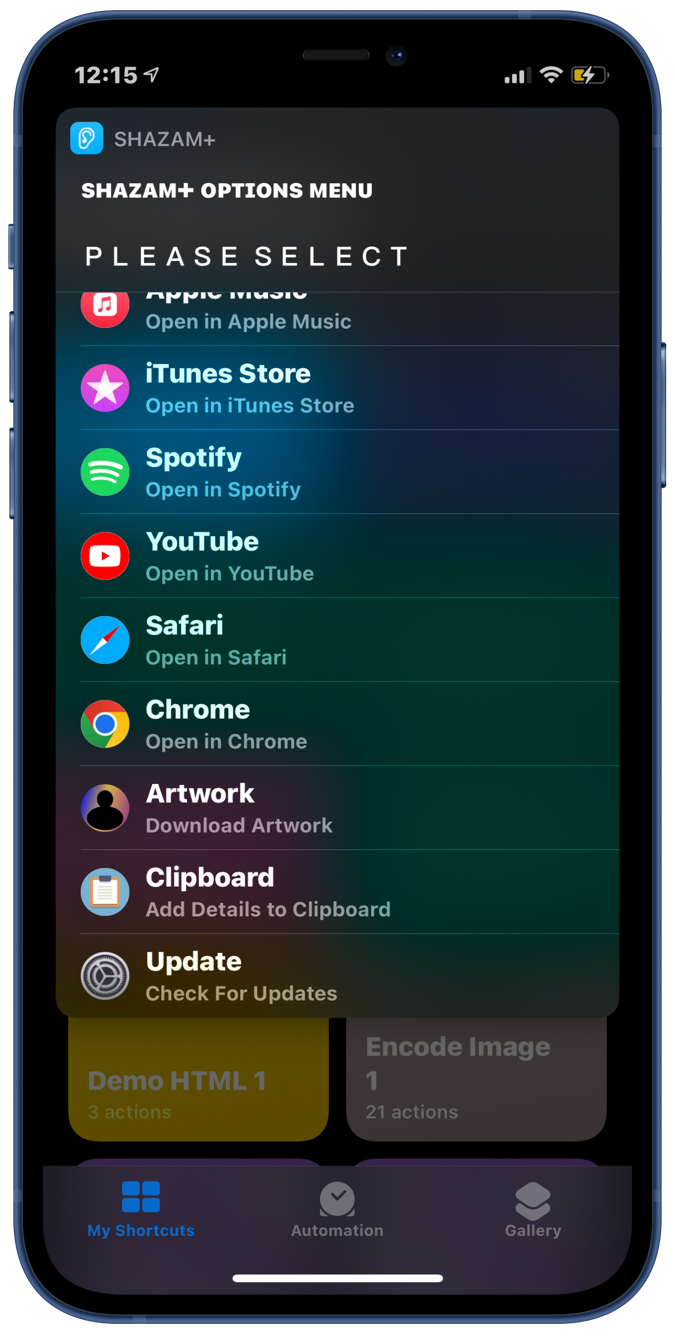The image size is (675, 1336).
Task: Open the Gallery tab
Action: [x=533, y=1208]
